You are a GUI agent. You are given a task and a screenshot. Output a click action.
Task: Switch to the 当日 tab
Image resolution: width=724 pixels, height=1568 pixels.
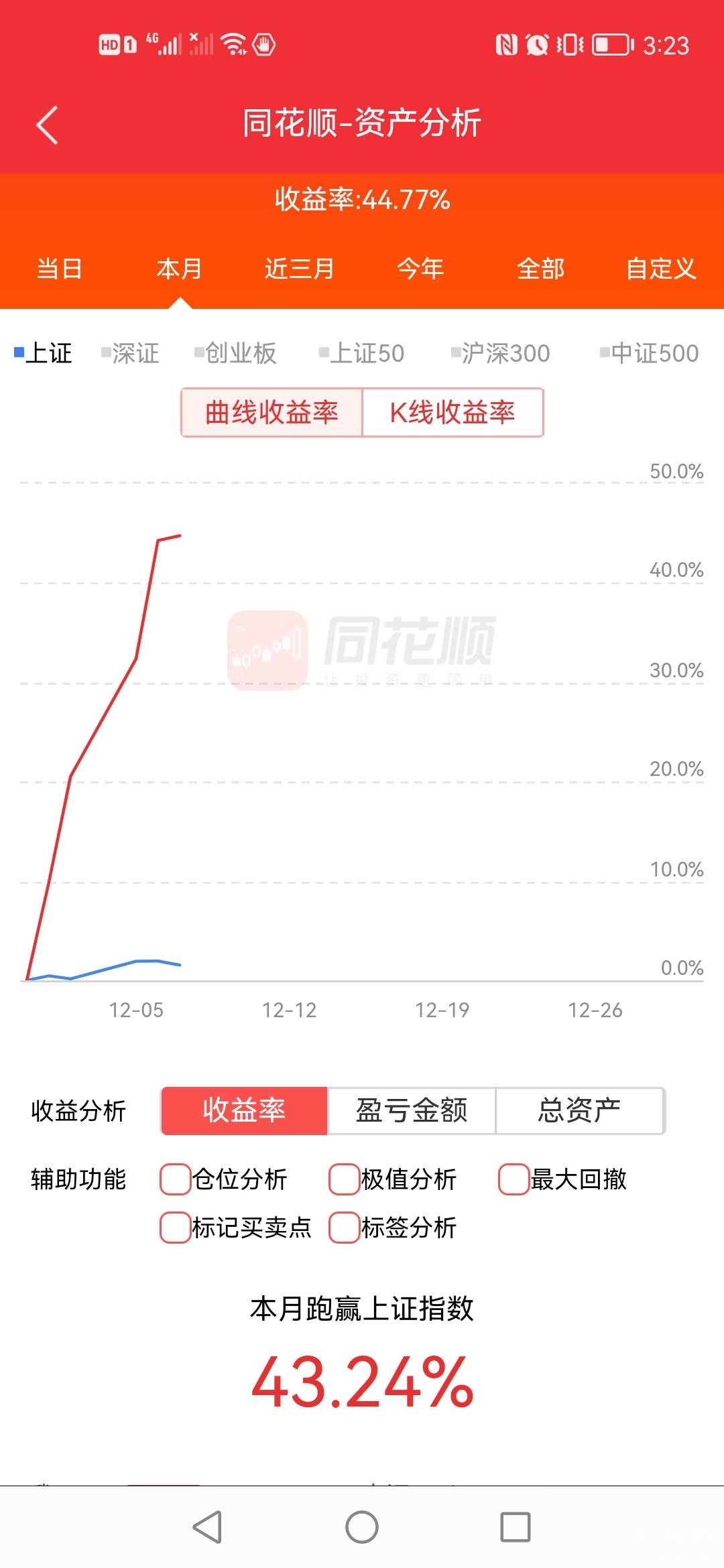(x=59, y=269)
